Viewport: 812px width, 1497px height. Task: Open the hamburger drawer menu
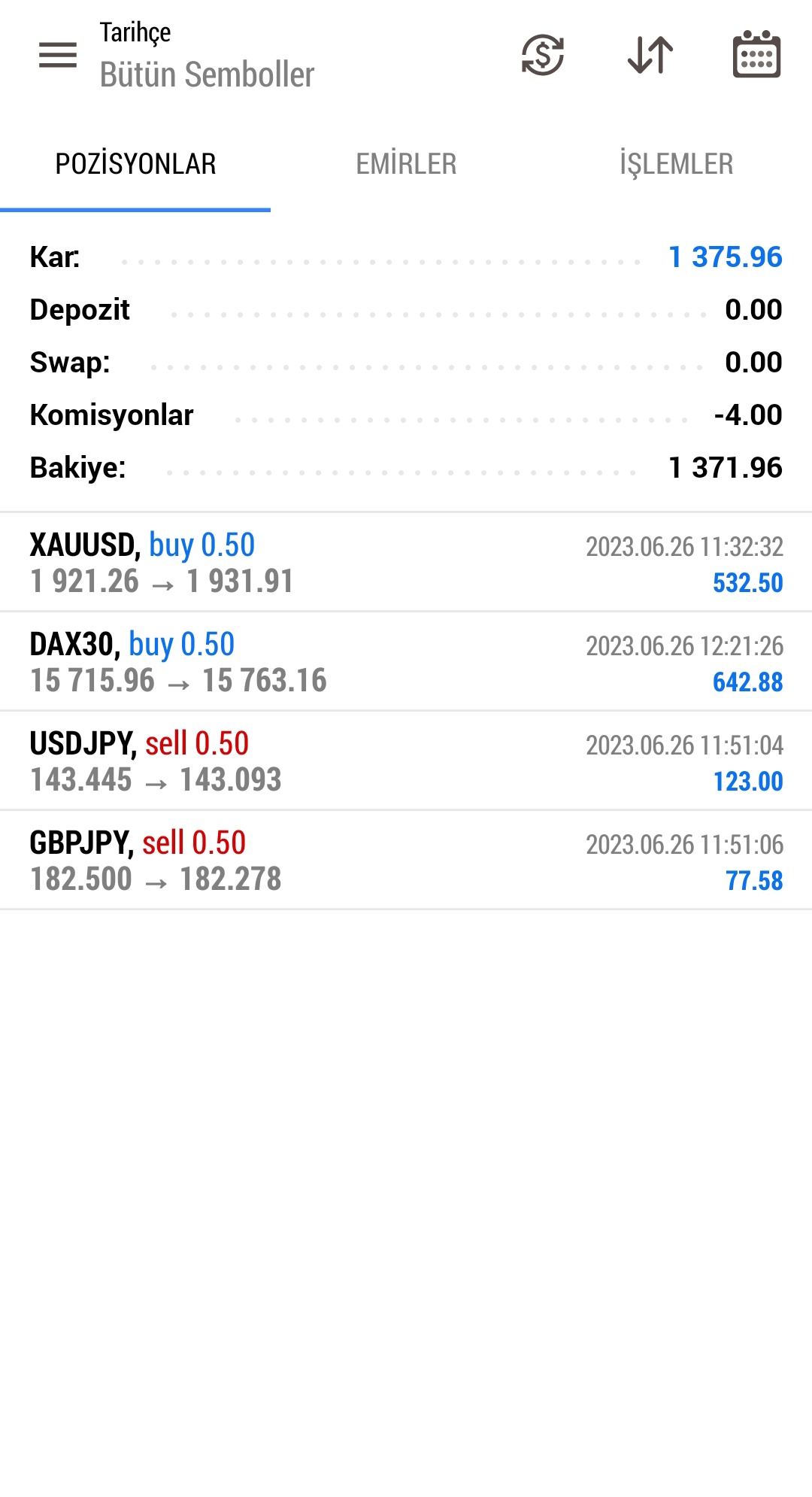point(58,55)
